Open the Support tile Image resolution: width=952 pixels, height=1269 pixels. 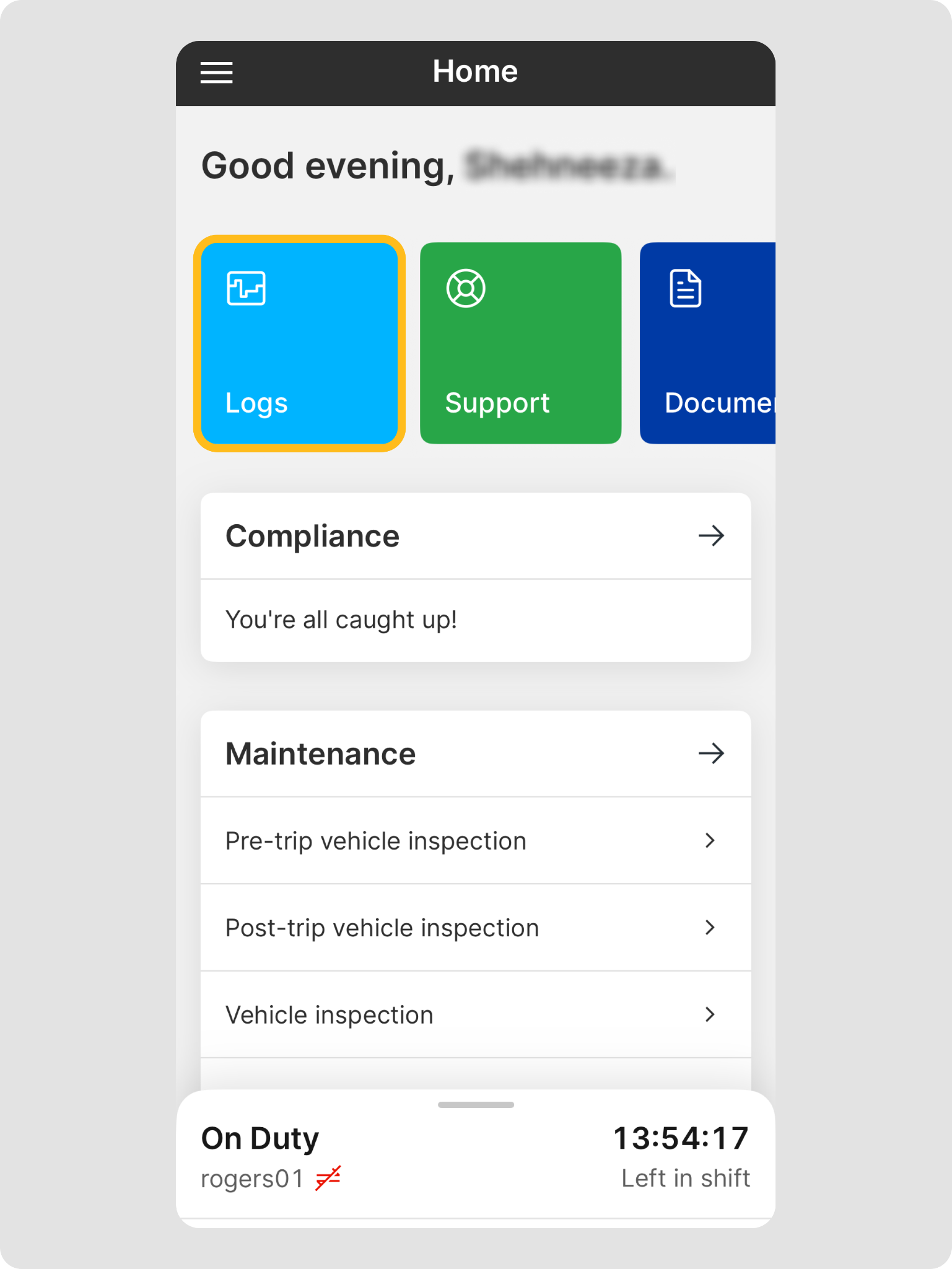pos(520,343)
